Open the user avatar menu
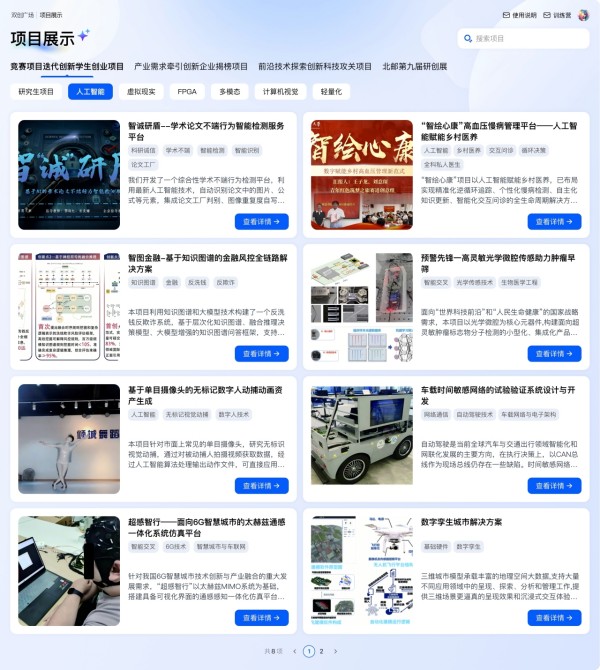The width and height of the screenshot is (600, 670). [x=583, y=15]
